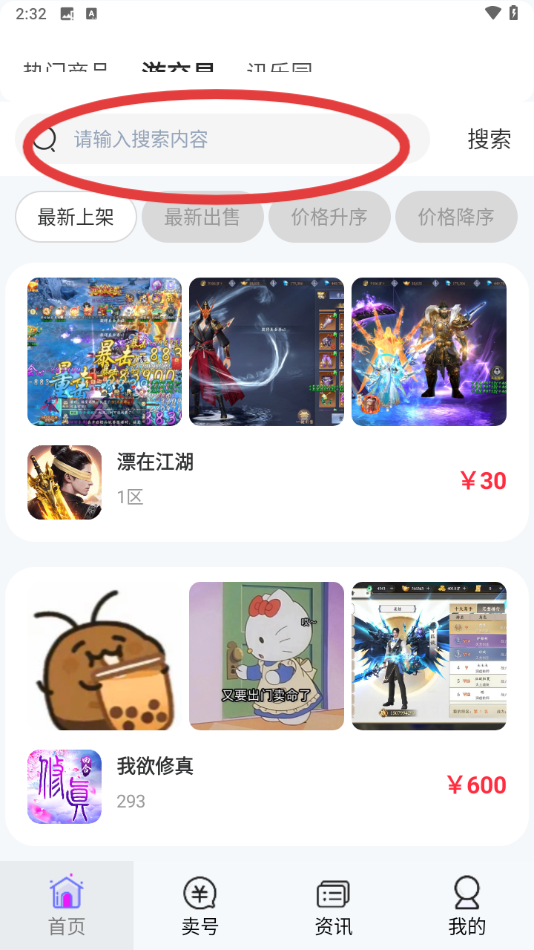Viewport: 534px width, 950px height.
Task: Open the 我欲修真 listing
Action: point(267,706)
